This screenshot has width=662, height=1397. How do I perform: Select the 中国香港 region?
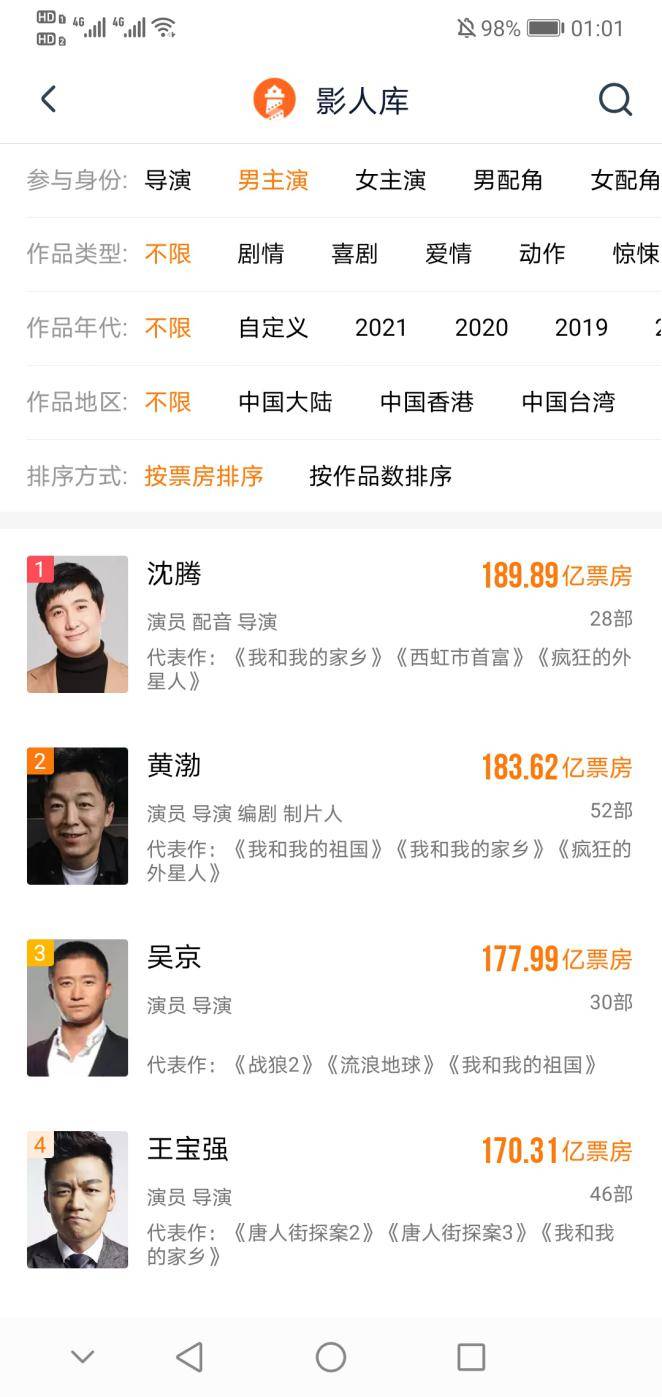[x=427, y=402]
